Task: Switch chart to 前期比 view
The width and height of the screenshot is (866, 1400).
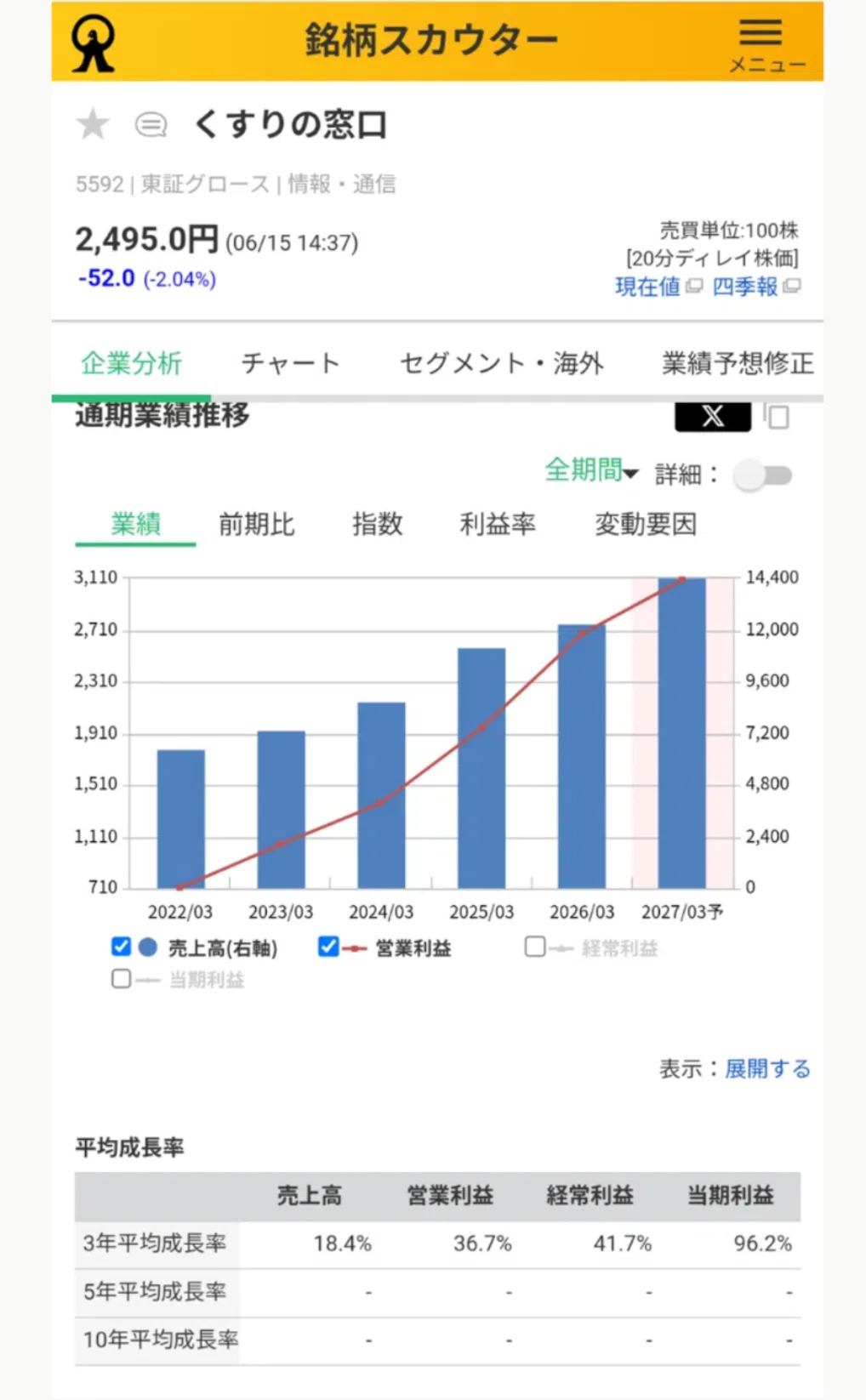Action: click(x=256, y=524)
